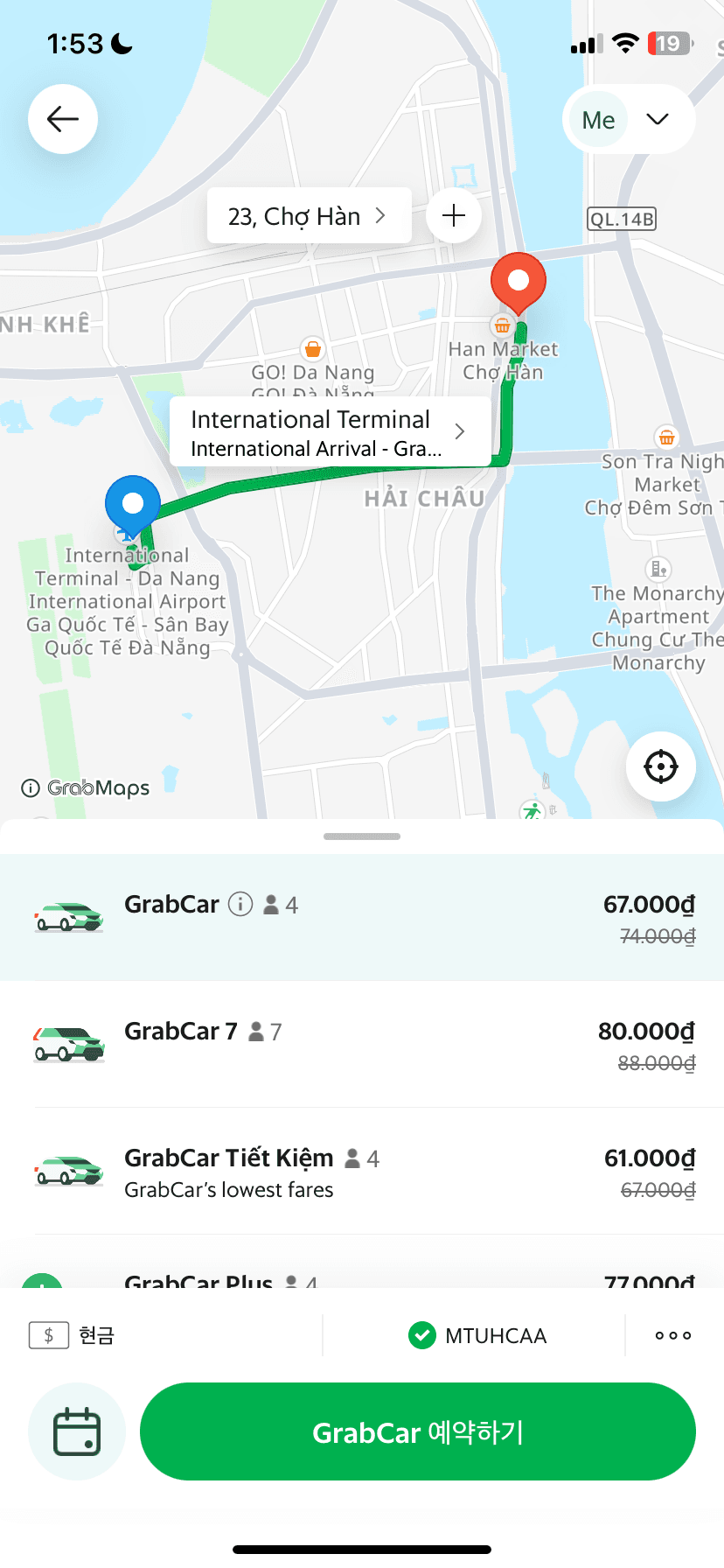Schedule a ride with the calendar button
The image size is (724, 1568).
click(x=77, y=1431)
